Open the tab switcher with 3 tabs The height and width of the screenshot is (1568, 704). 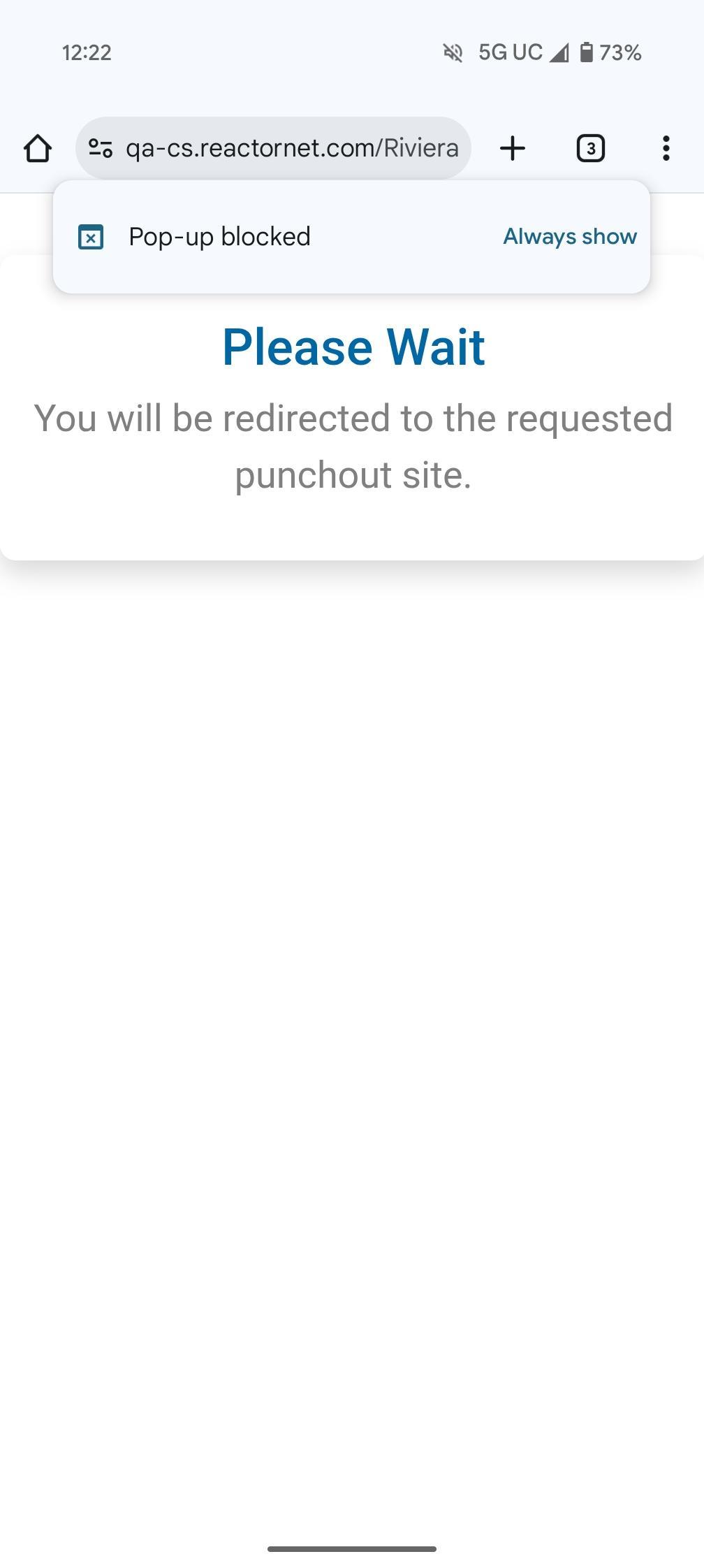click(591, 148)
